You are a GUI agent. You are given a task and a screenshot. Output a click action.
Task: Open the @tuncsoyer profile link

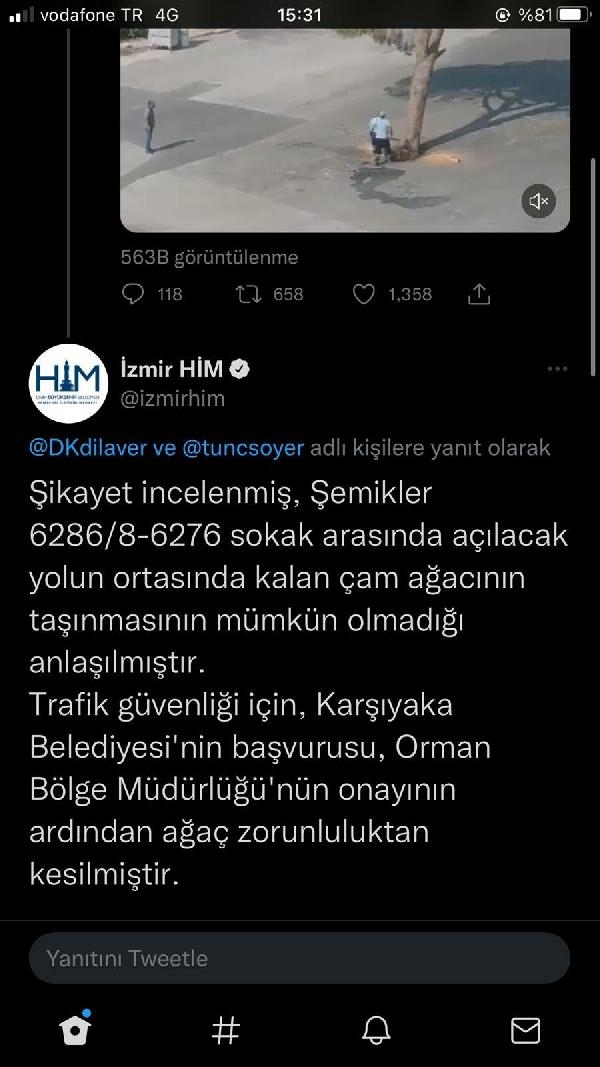243,448
